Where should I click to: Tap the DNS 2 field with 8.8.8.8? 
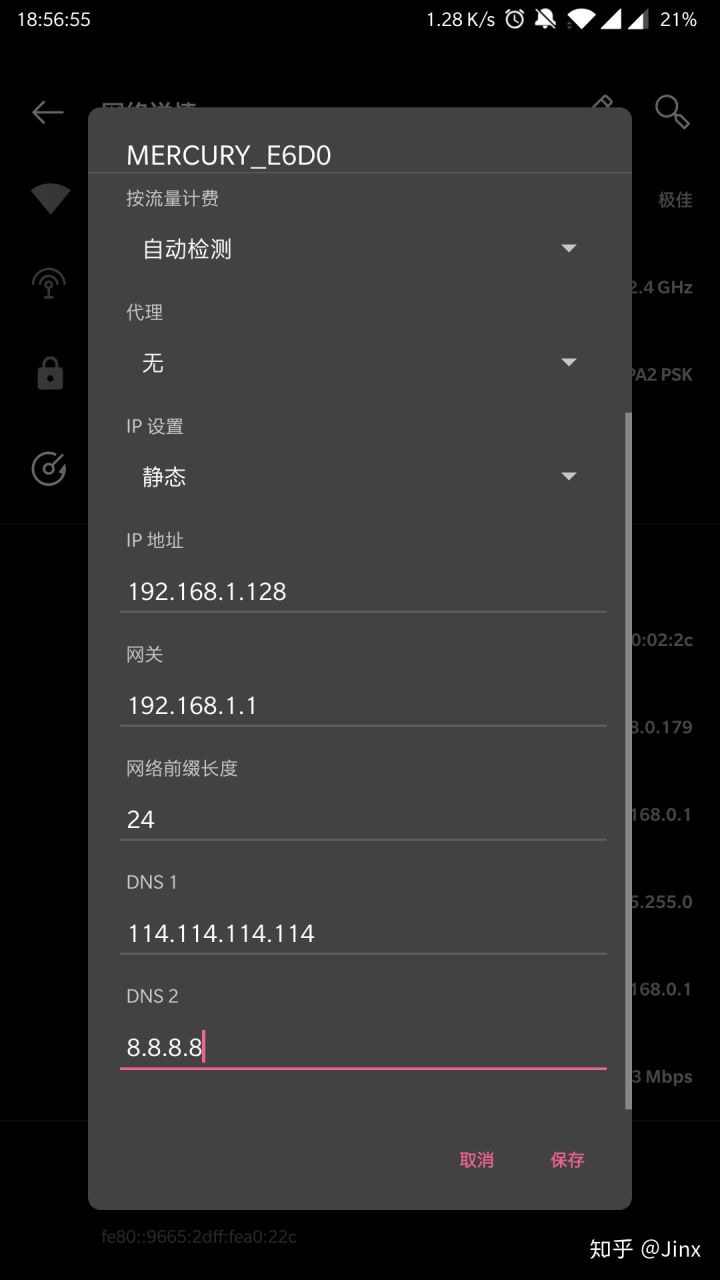pyautogui.click(x=362, y=1047)
